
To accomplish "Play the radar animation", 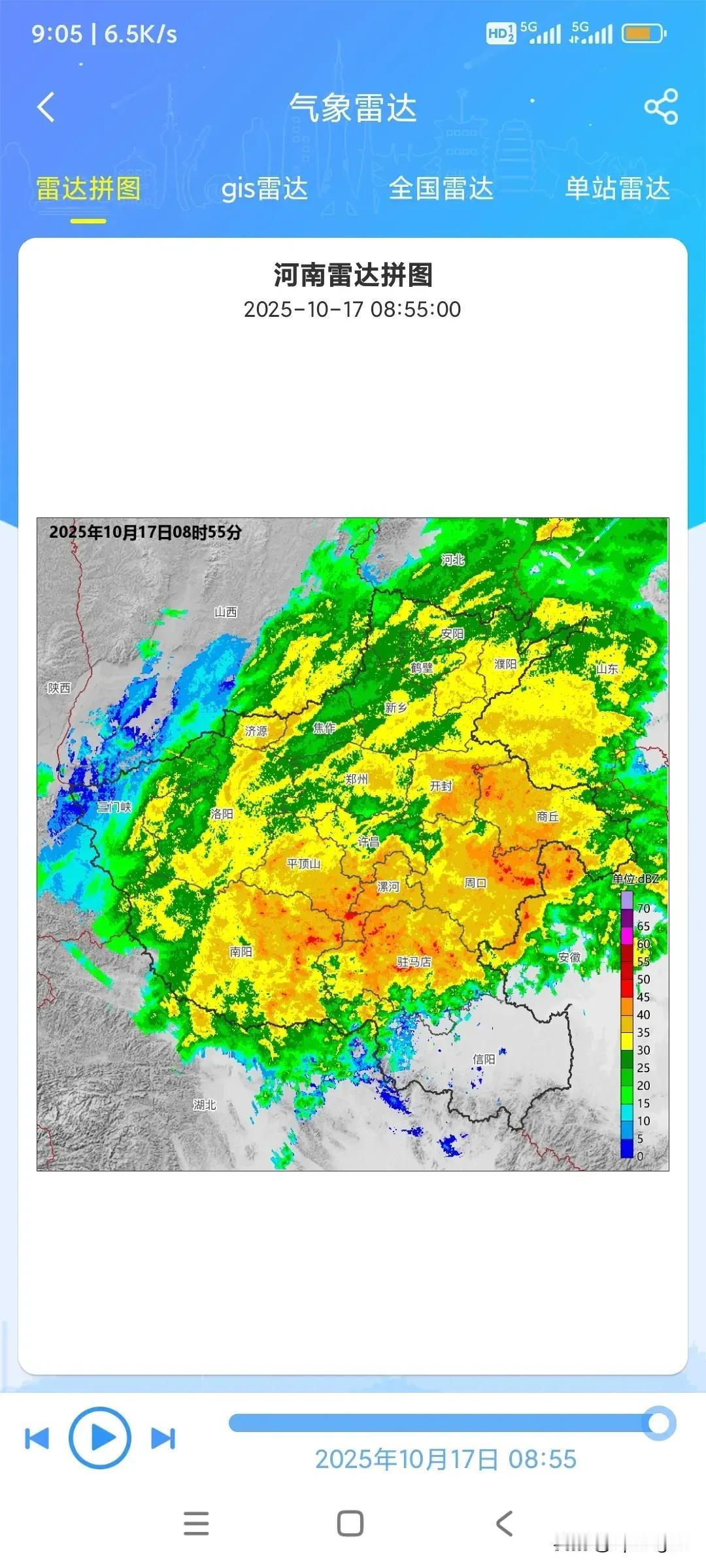I will [100, 1438].
